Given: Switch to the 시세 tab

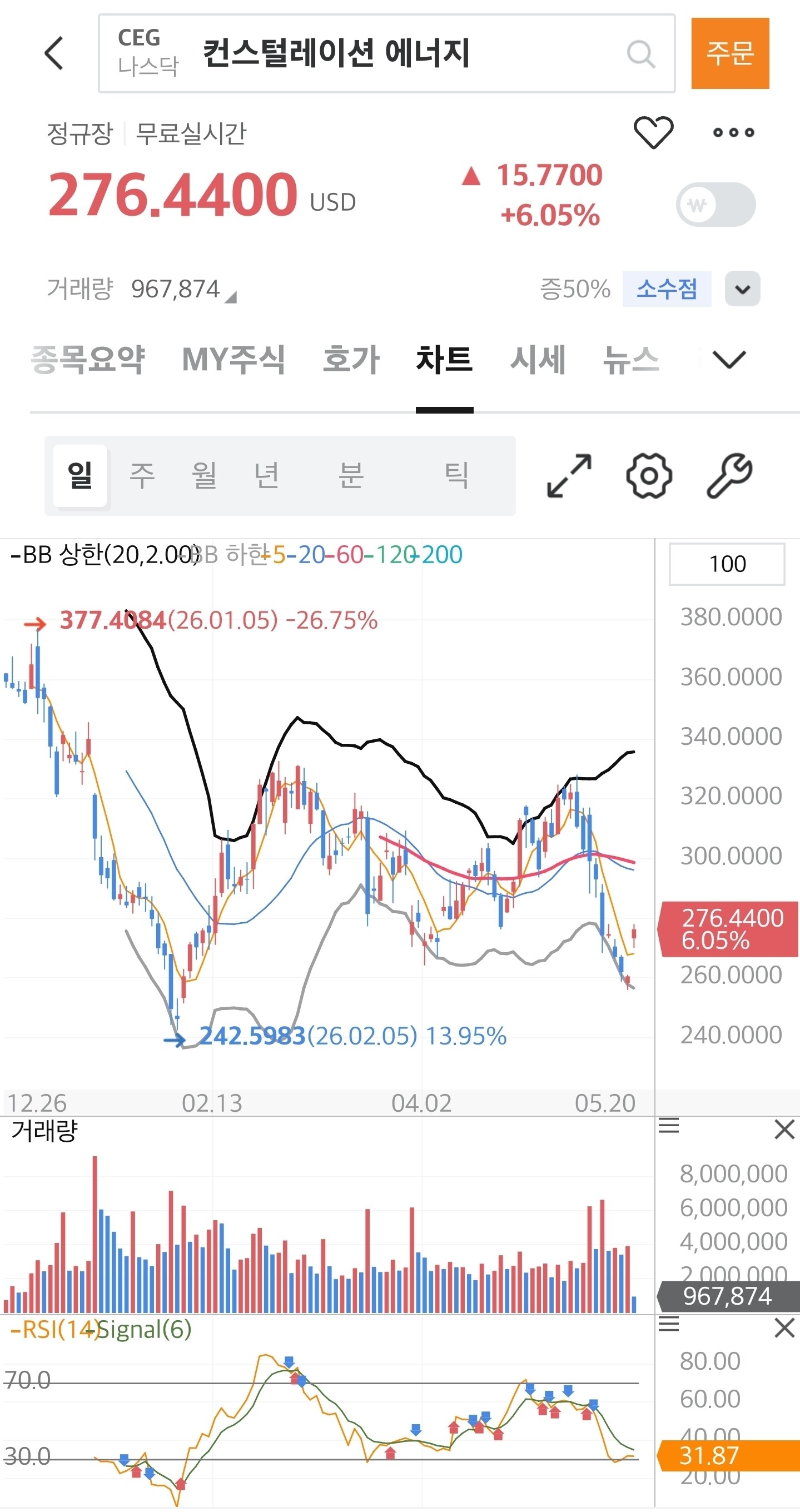Looking at the screenshot, I should 538,359.
